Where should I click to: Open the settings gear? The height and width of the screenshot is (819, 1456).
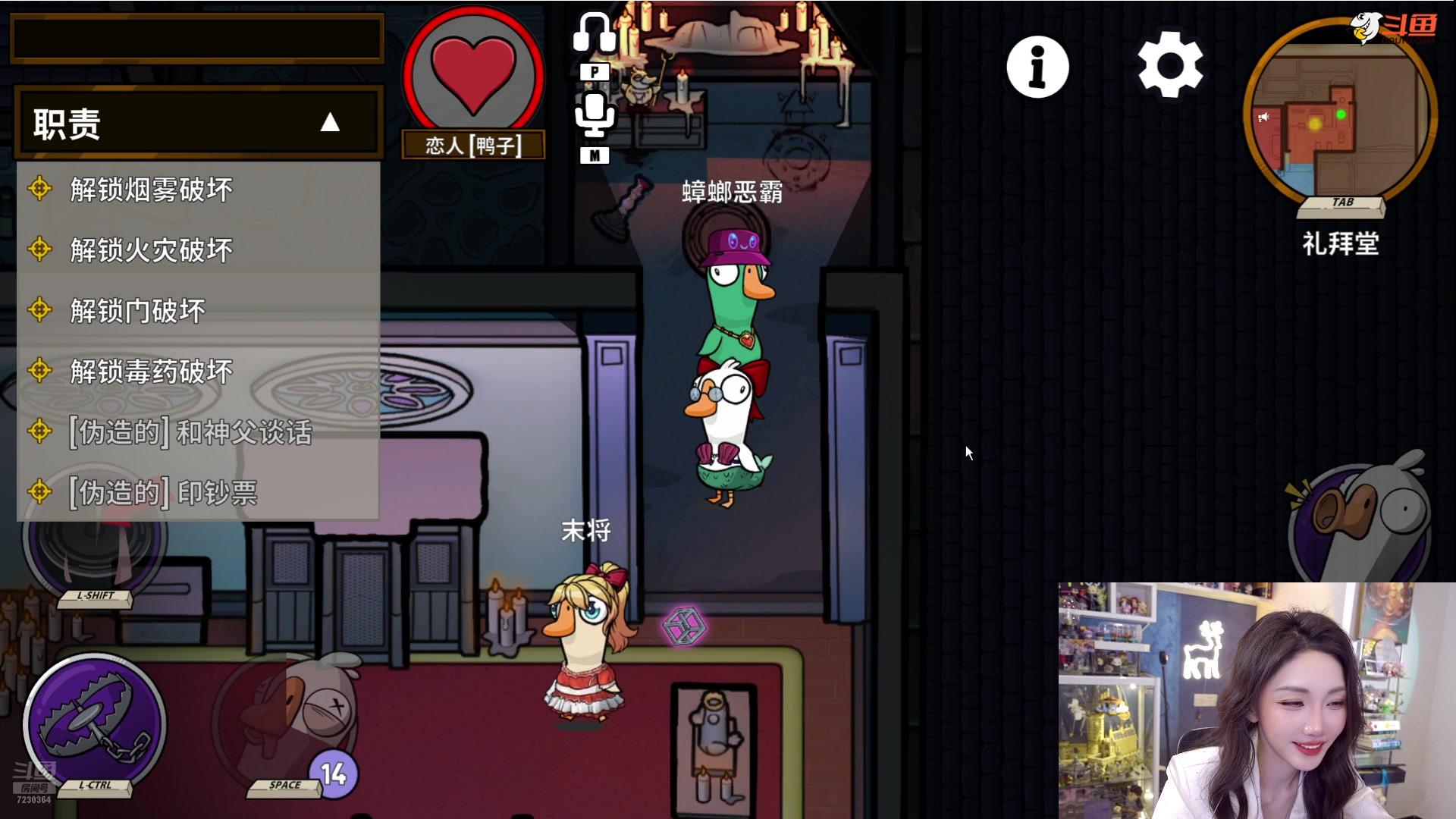click(x=1170, y=65)
